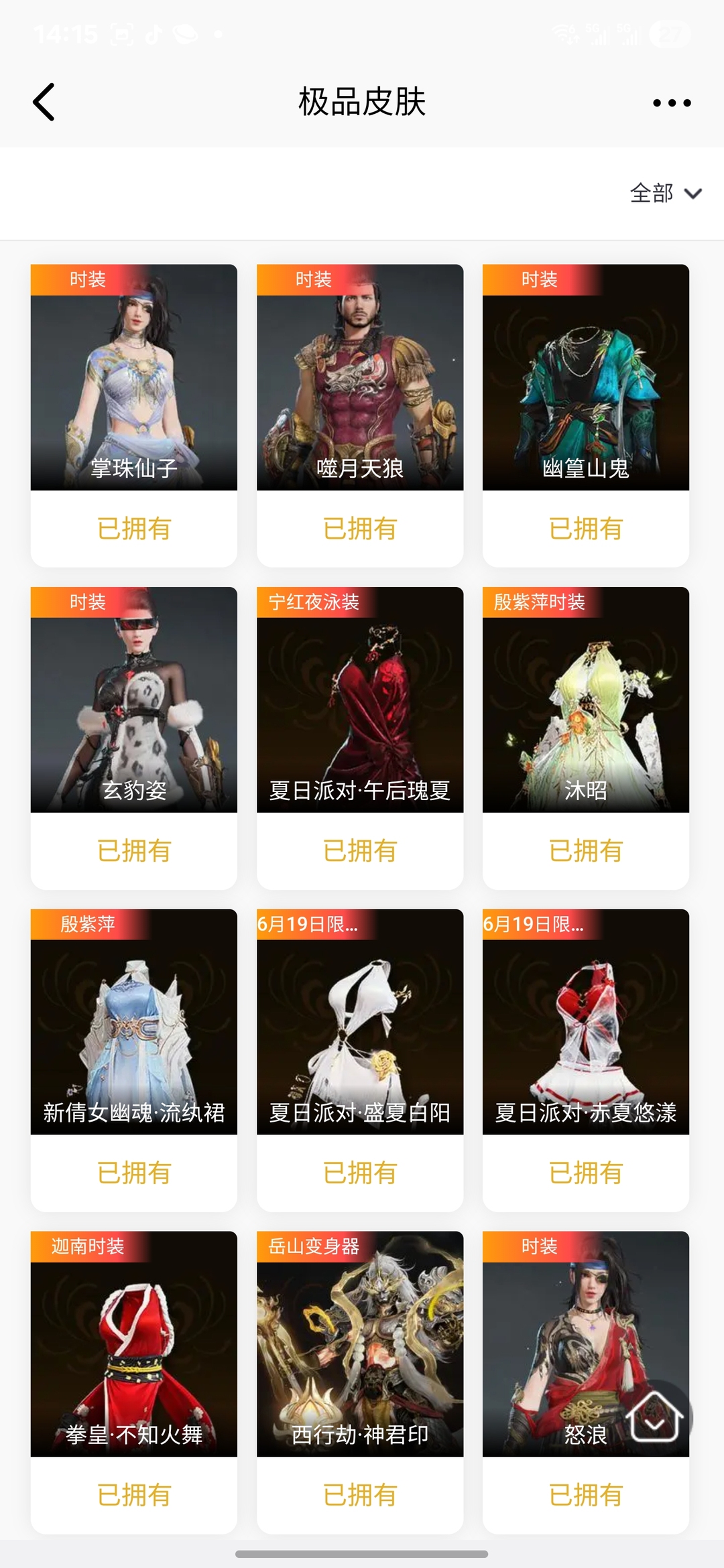Open 夏日派对·赤夏悠漾 card
The width and height of the screenshot is (724, 1568).
point(586,1022)
